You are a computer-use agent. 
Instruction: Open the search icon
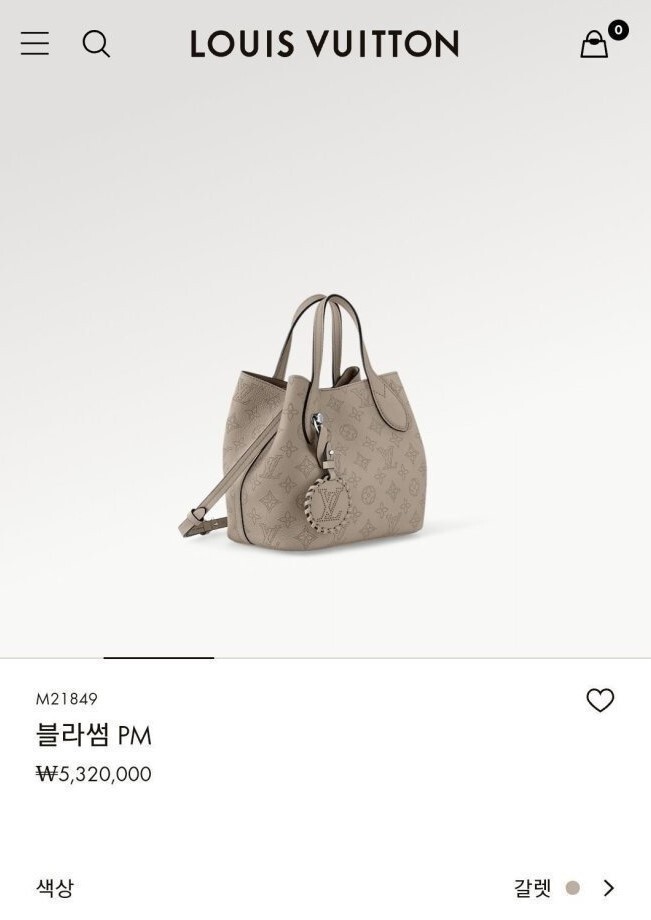[x=96, y=44]
